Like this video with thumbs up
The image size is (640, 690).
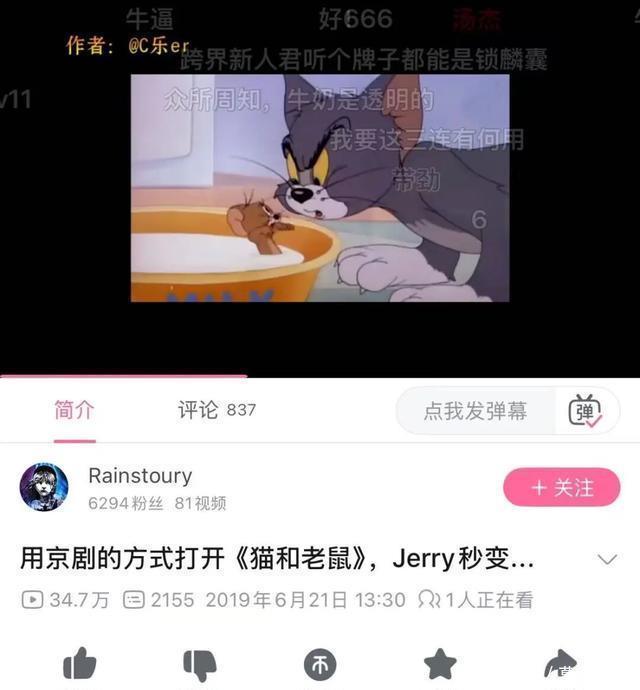[79, 664]
